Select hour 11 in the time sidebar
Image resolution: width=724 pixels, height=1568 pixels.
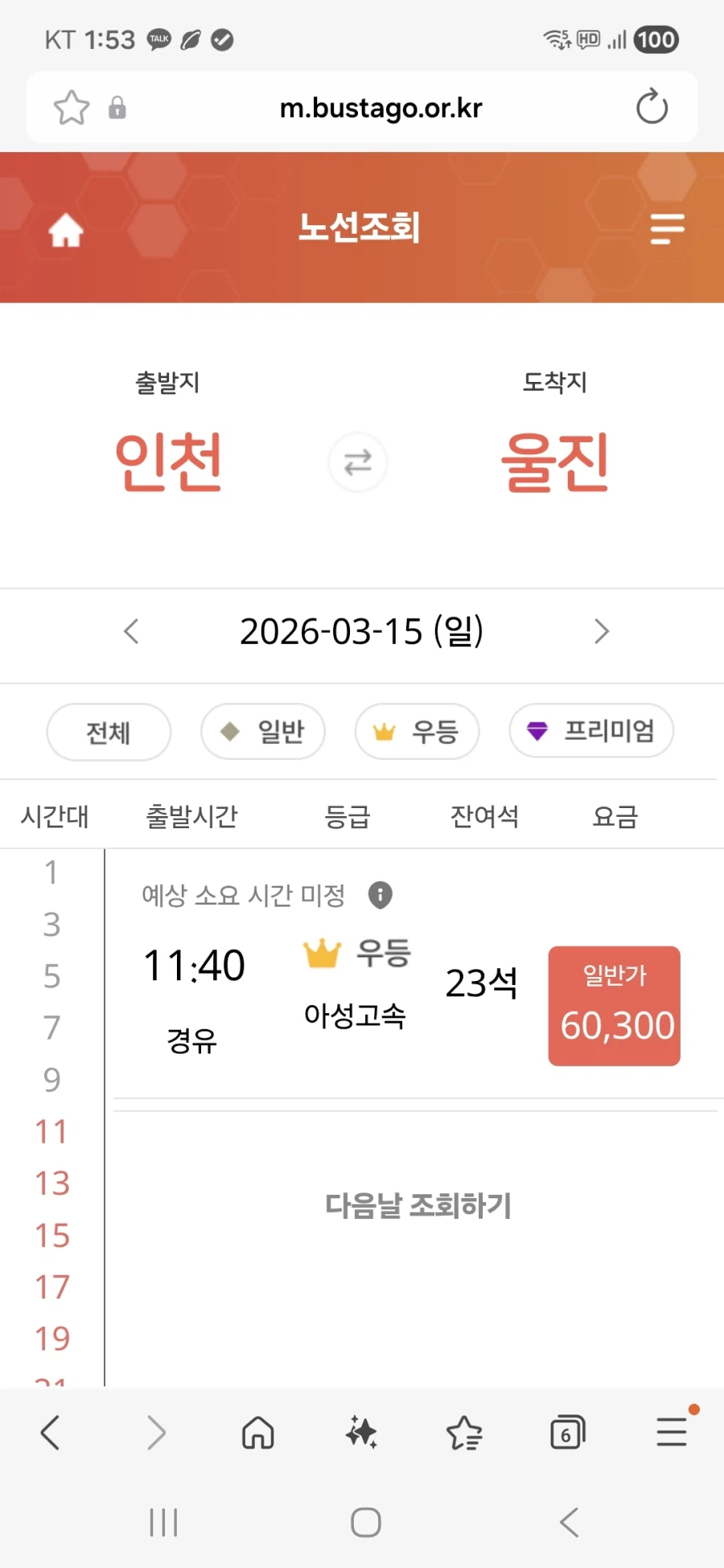[52, 1131]
